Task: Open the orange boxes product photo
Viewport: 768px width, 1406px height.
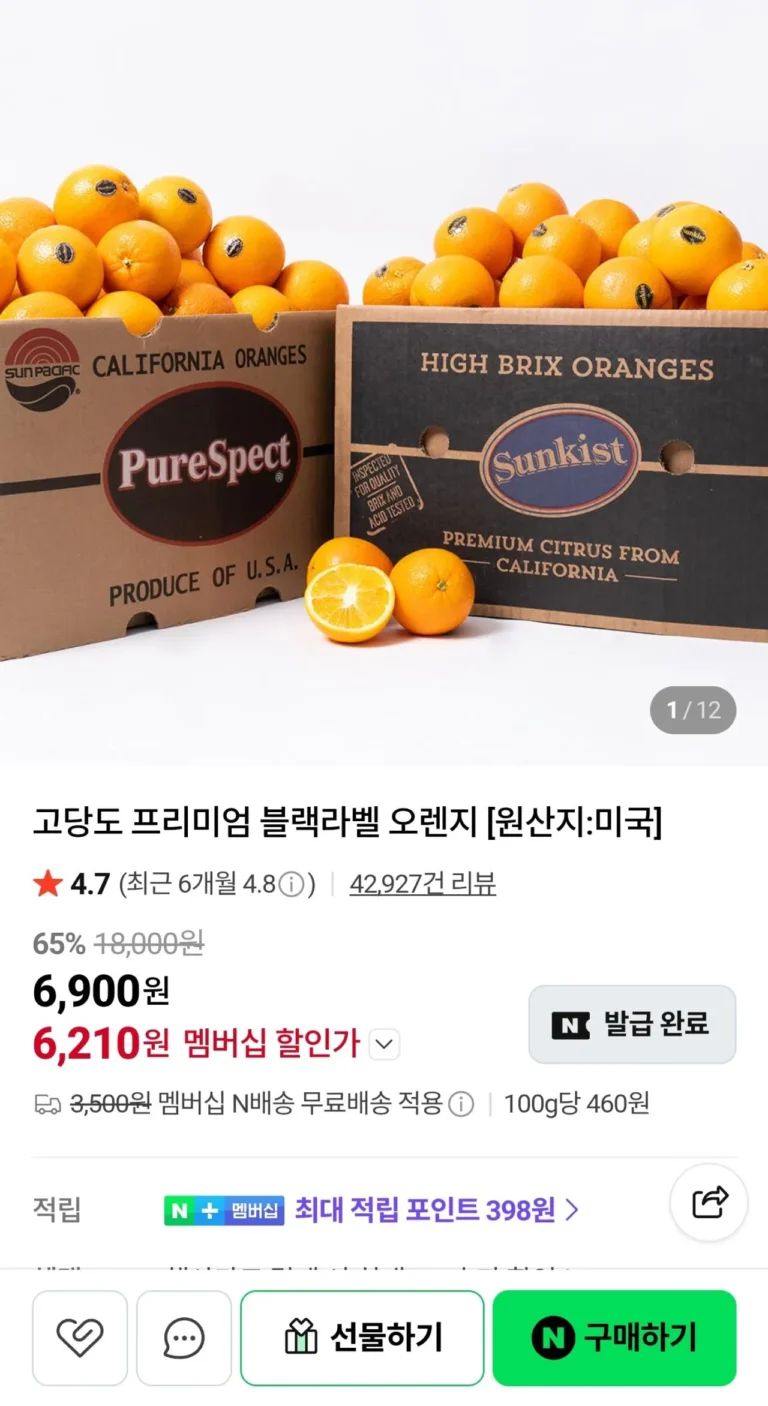Action: click(384, 400)
